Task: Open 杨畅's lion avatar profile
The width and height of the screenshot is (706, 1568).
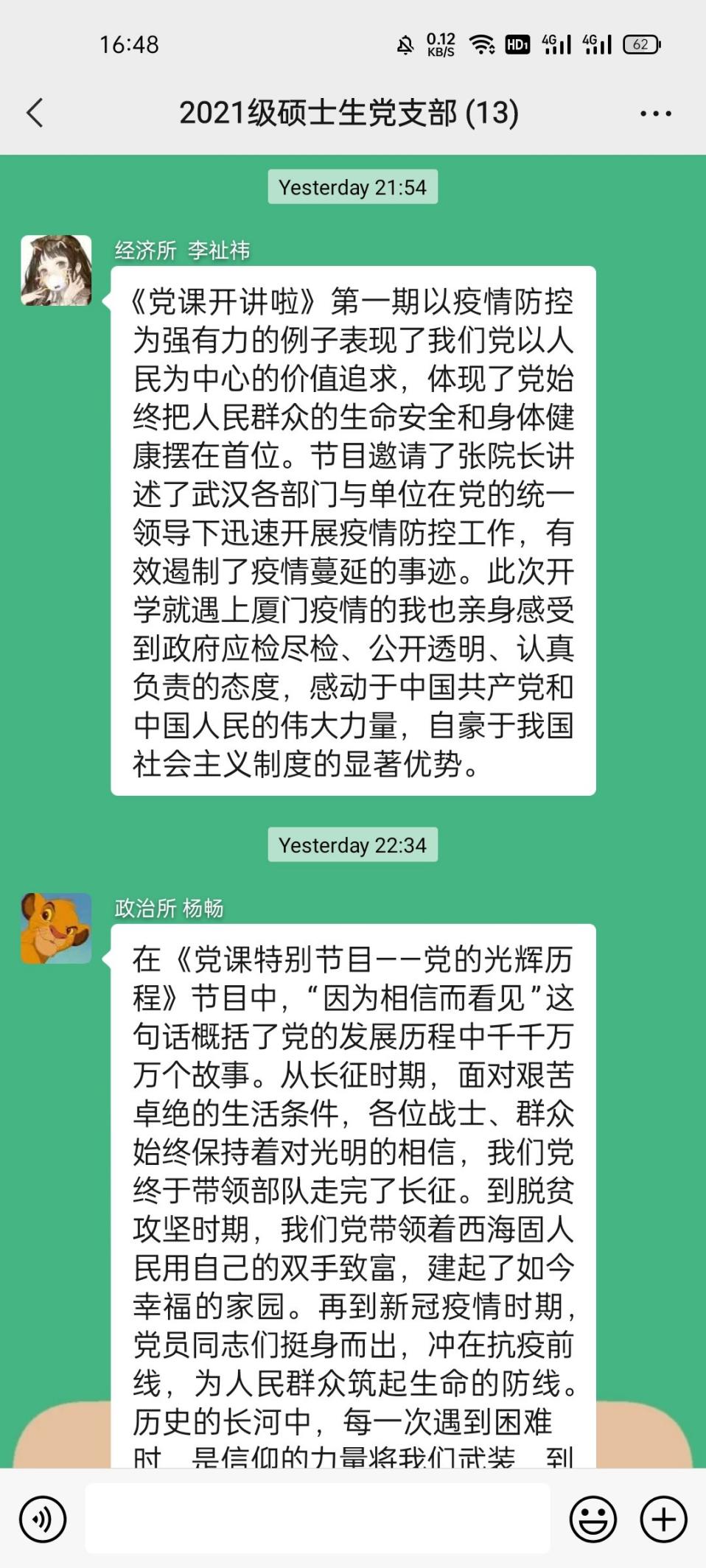Action: [x=56, y=928]
